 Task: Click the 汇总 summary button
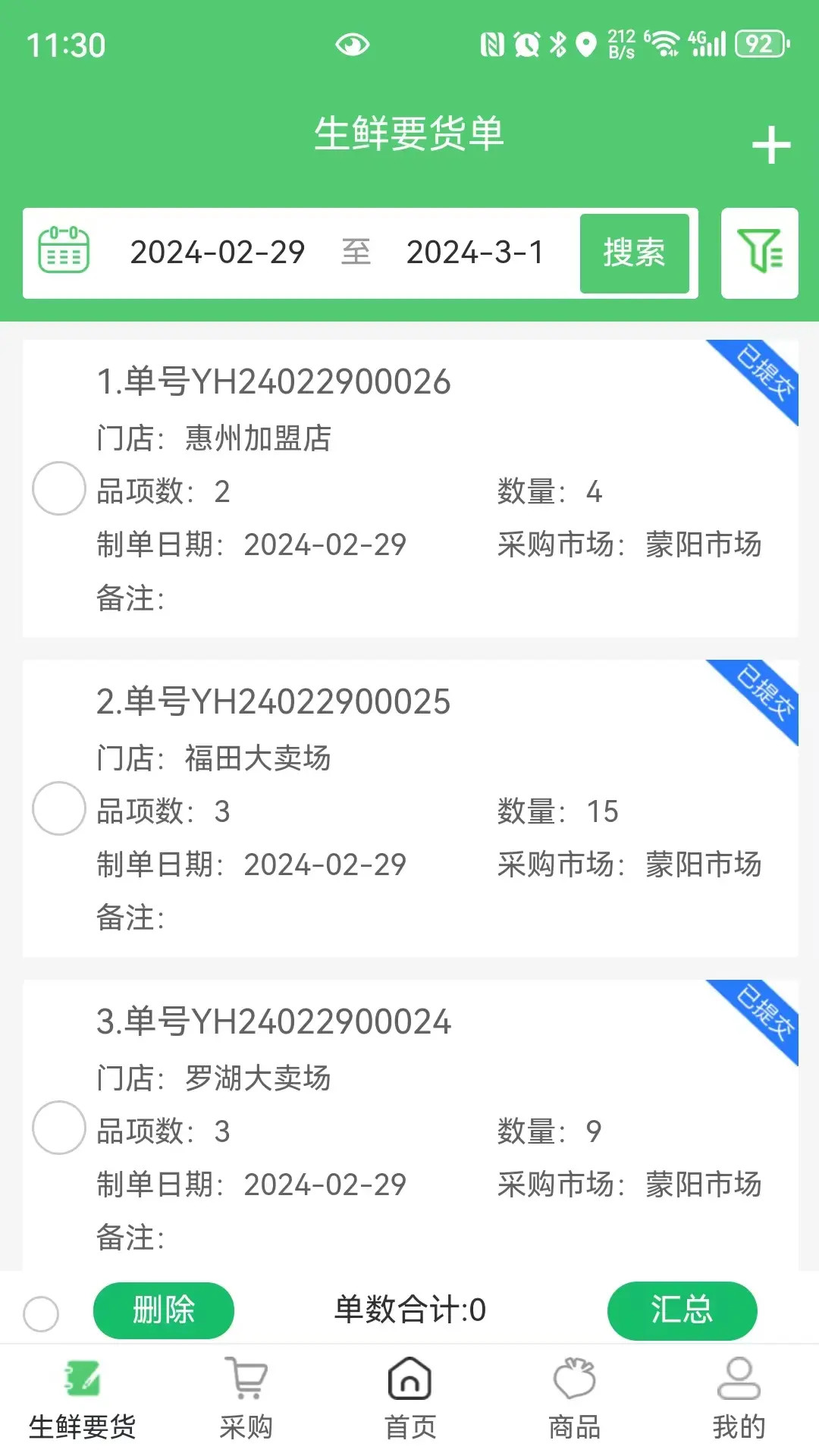coord(682,1310)
